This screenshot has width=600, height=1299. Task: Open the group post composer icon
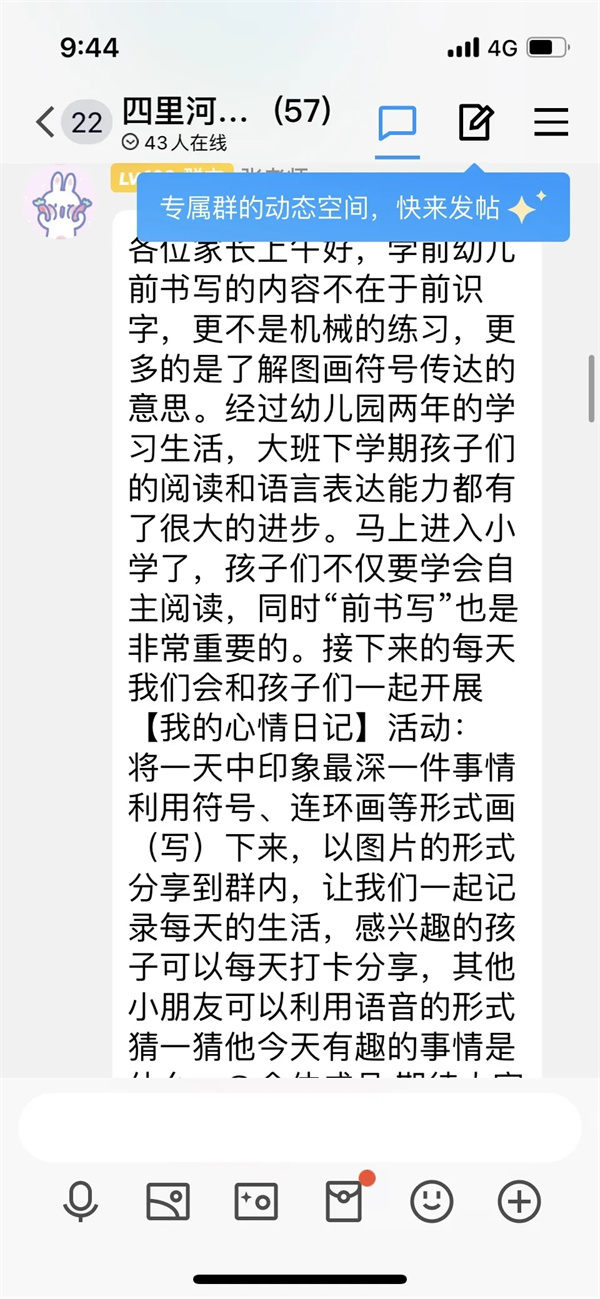click(475, 123)
